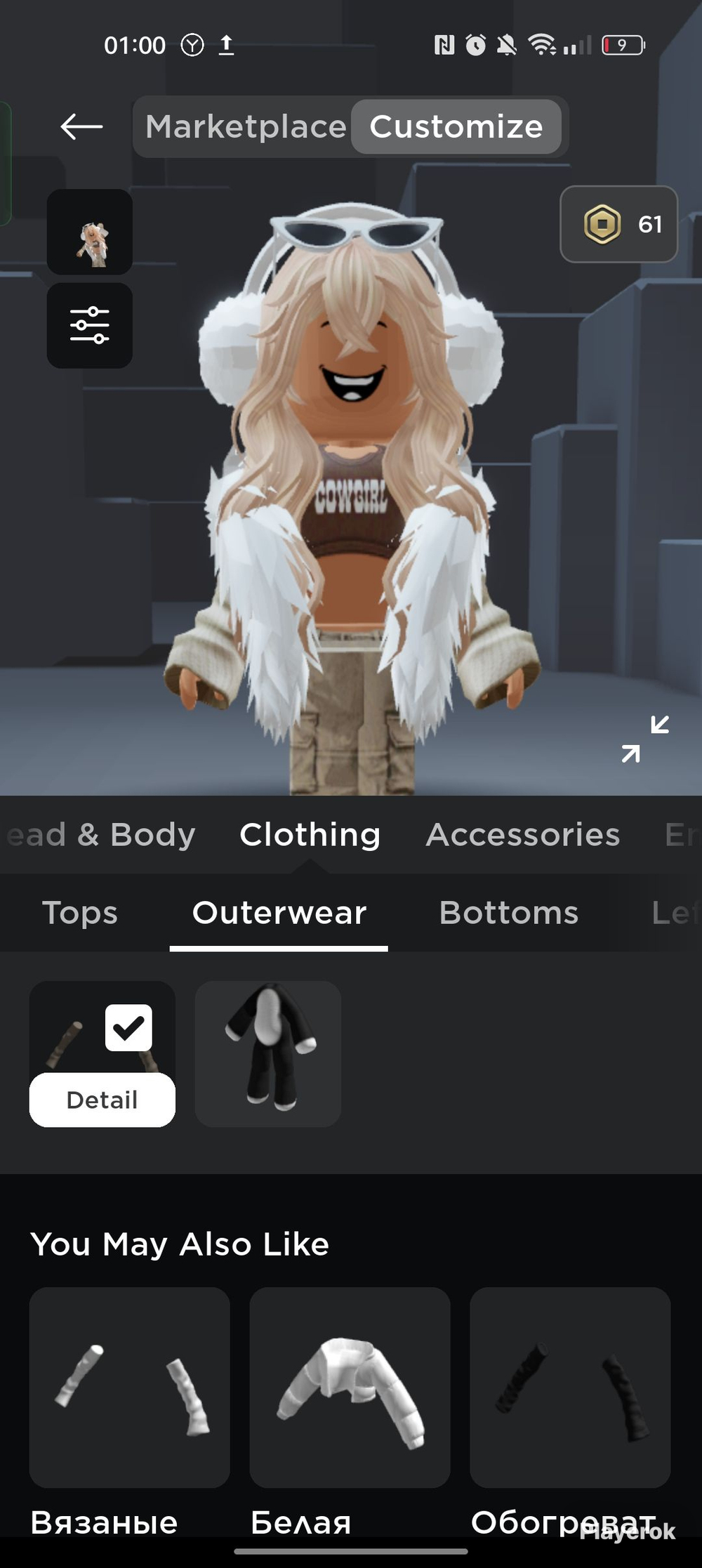Open the Белая recommended jacket
The image size is (702, 1568).
350,1388
